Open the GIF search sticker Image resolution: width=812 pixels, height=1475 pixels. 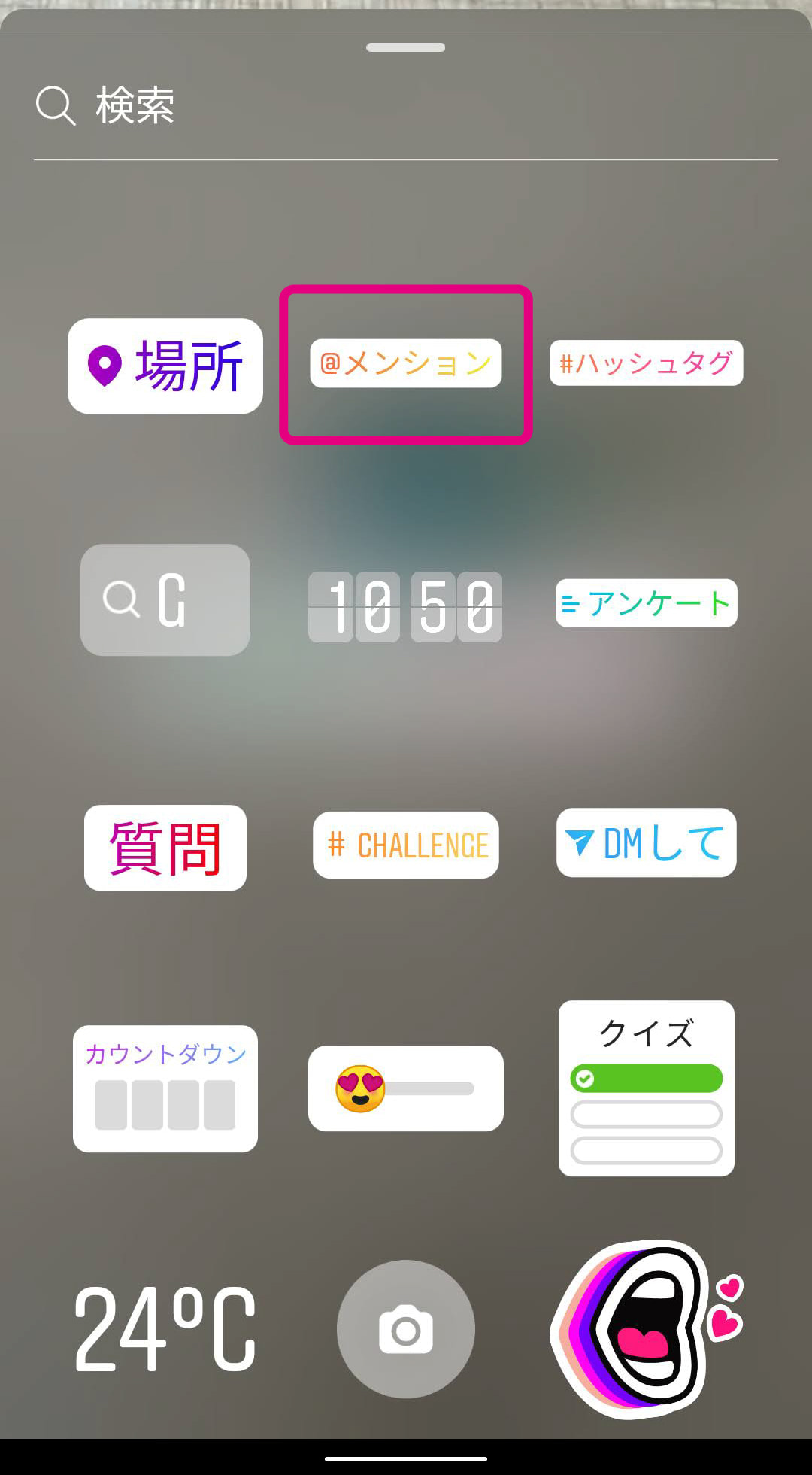point(165,602)
